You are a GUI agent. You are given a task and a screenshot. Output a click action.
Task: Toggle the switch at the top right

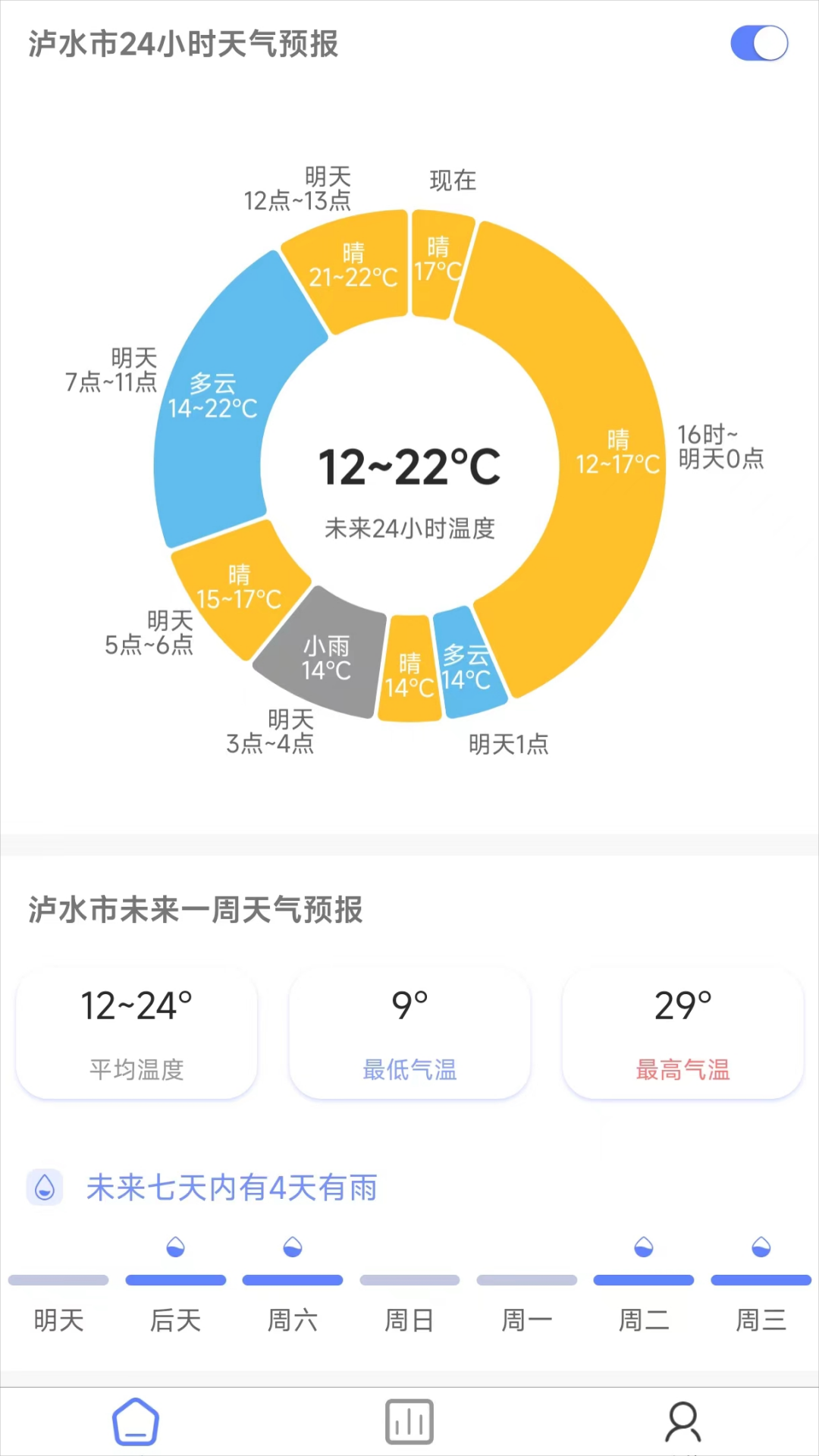(x=758, y=43)
